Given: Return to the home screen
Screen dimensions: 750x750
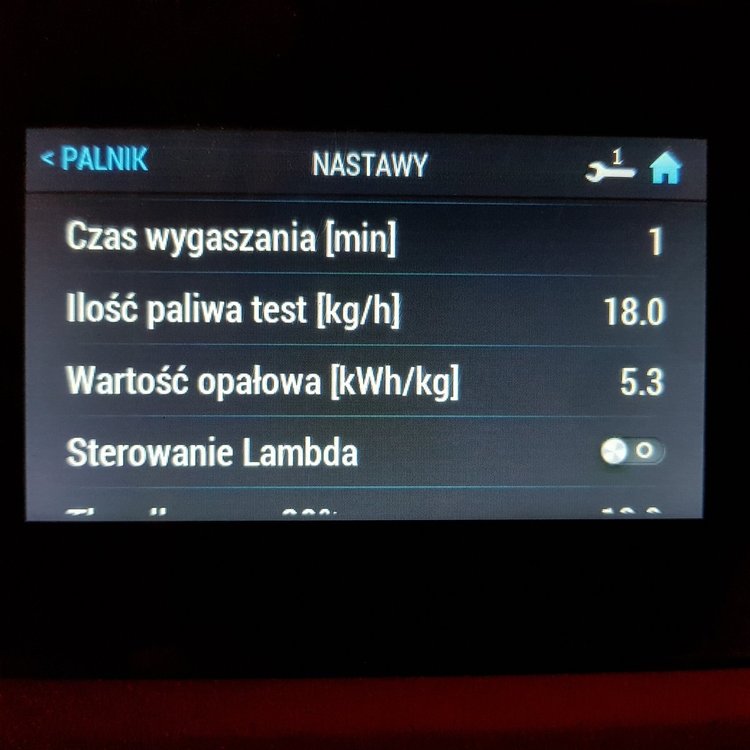Looking at the screenshot, I should pyautogui.click(x=665, y=169).
